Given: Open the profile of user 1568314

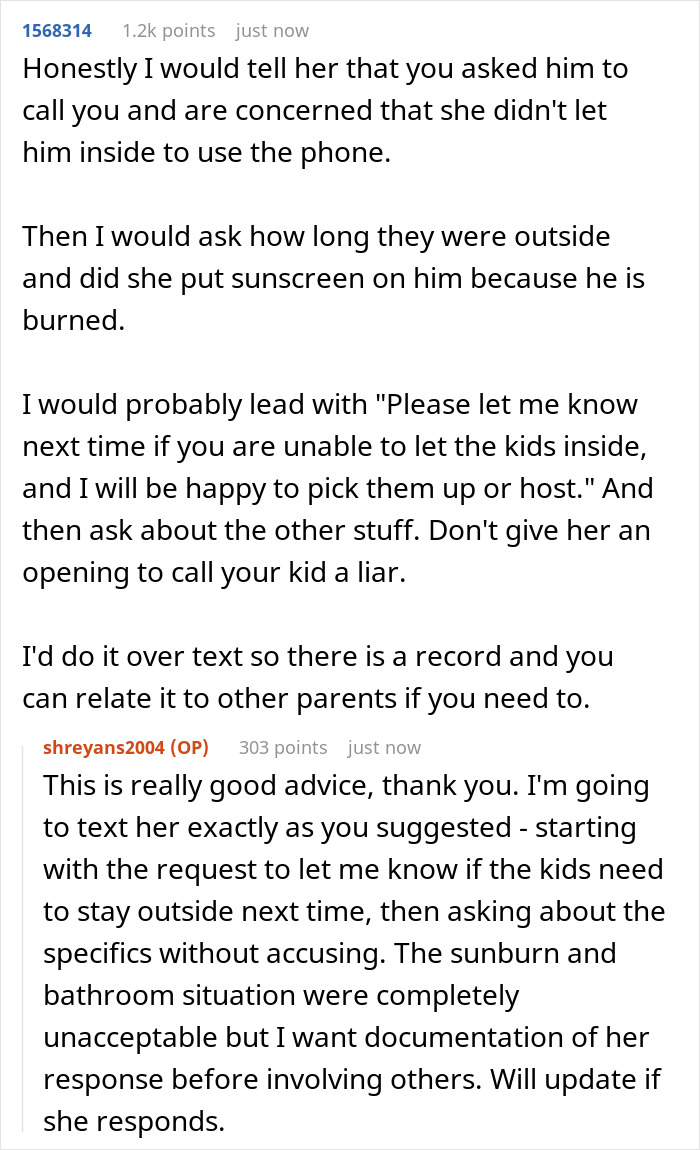Looking at the screenshot, I should click(x=57, y=31).
